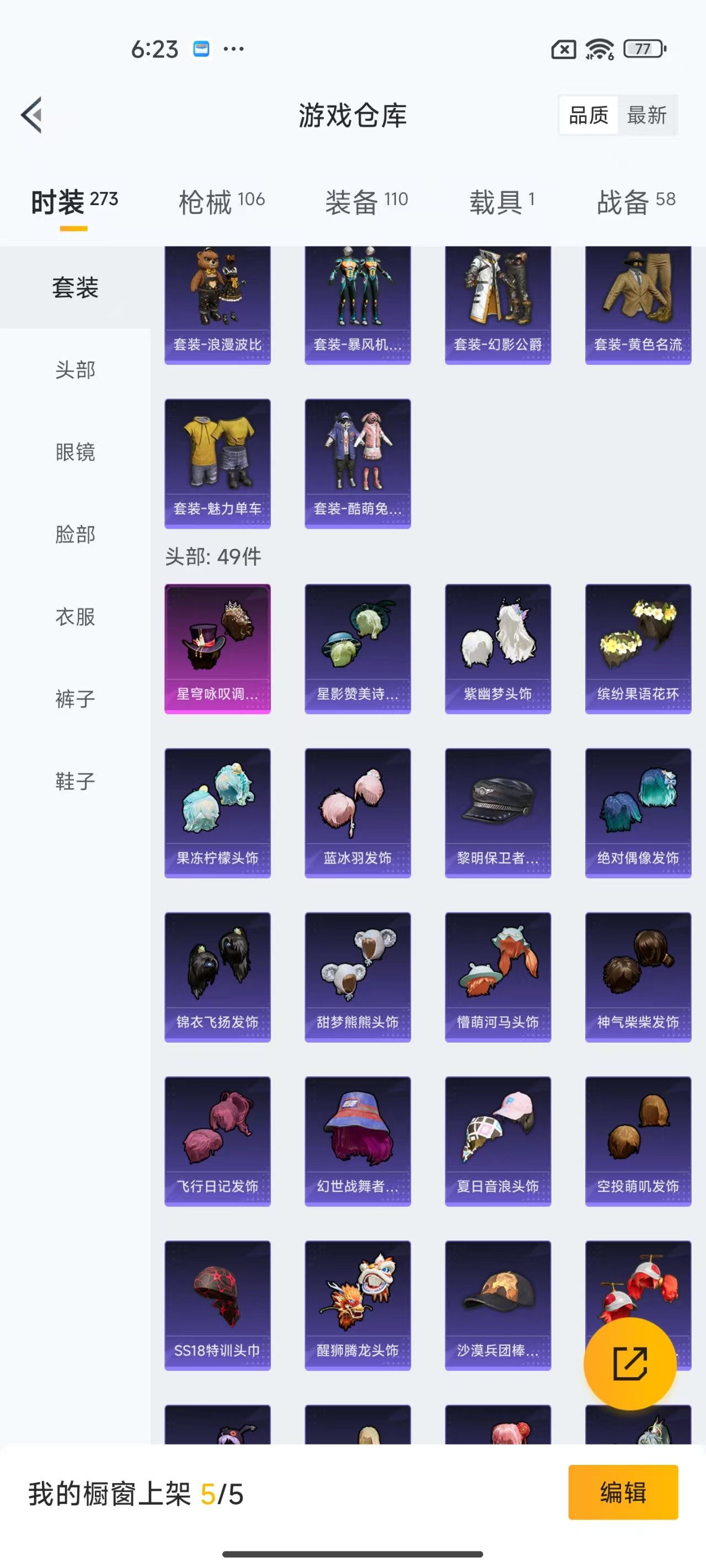Screen dimensions: 706x1568
Task: Tap the 编辑 button
Action: (x=623, y=1492)
